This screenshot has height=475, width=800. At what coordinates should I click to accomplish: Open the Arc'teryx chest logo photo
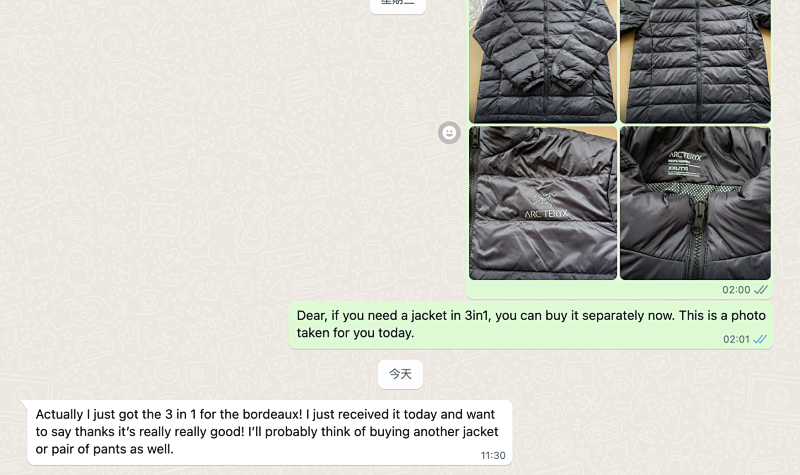click(543, 203)
